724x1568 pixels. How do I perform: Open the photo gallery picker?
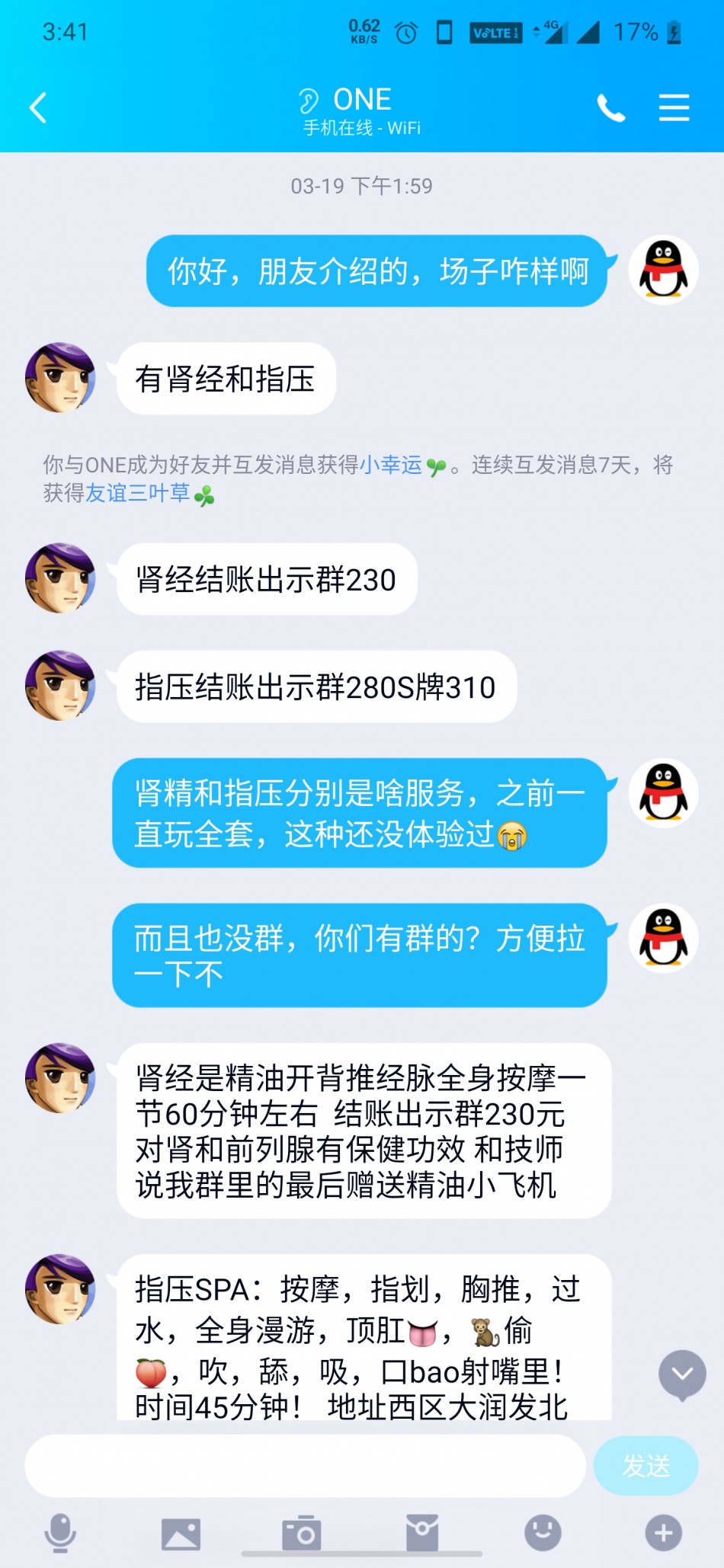point(181,1533)
